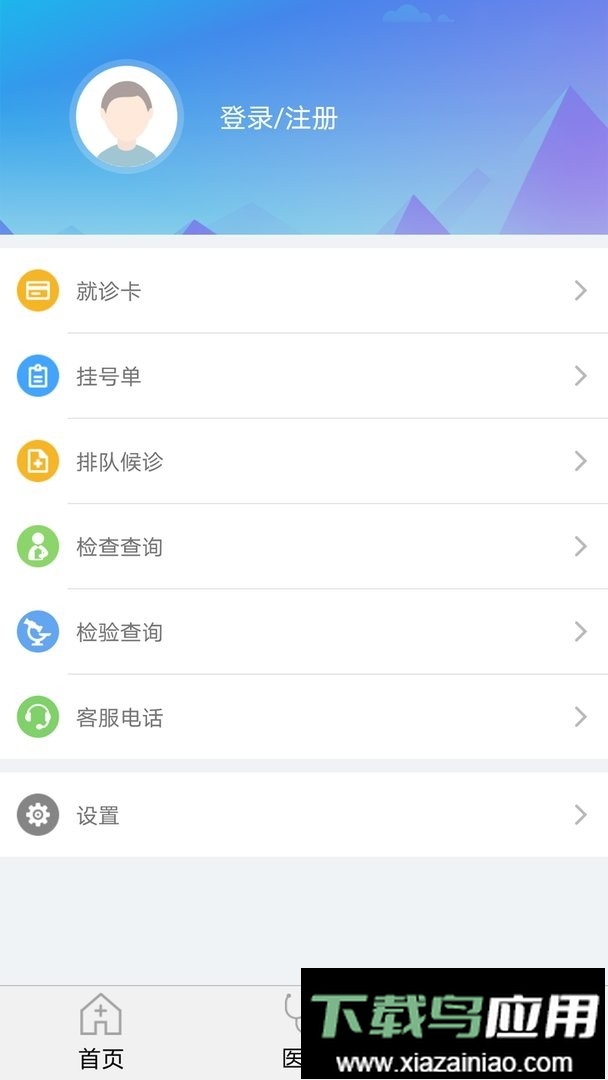This screenshot has width=608, height=1080.
Task: Open 设置 settings
Action: click(304, 815)
